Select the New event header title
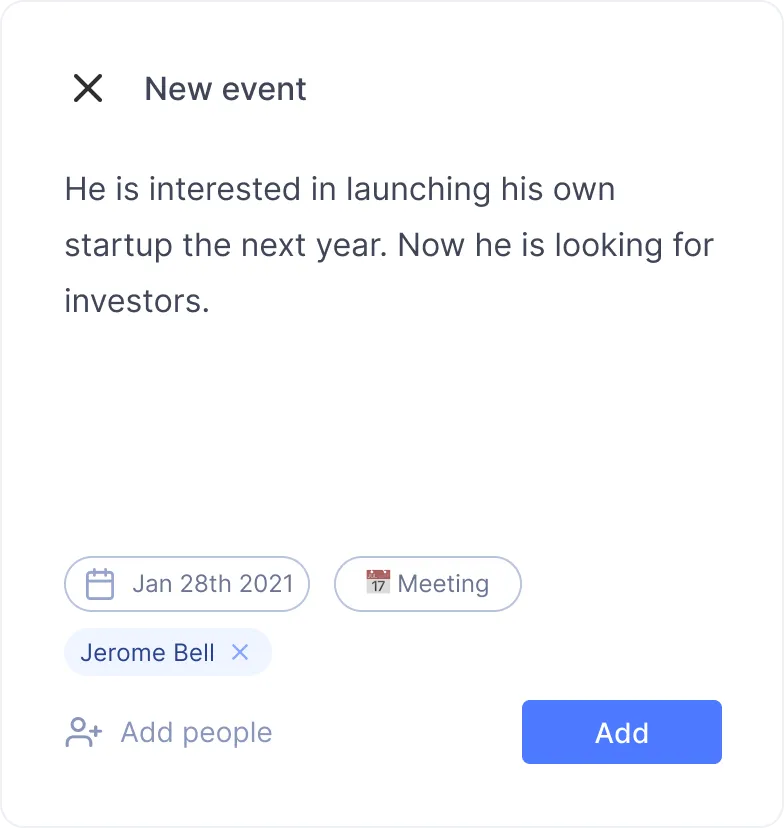This screenshot has width=784, height=828. click(x=225, y=89)
